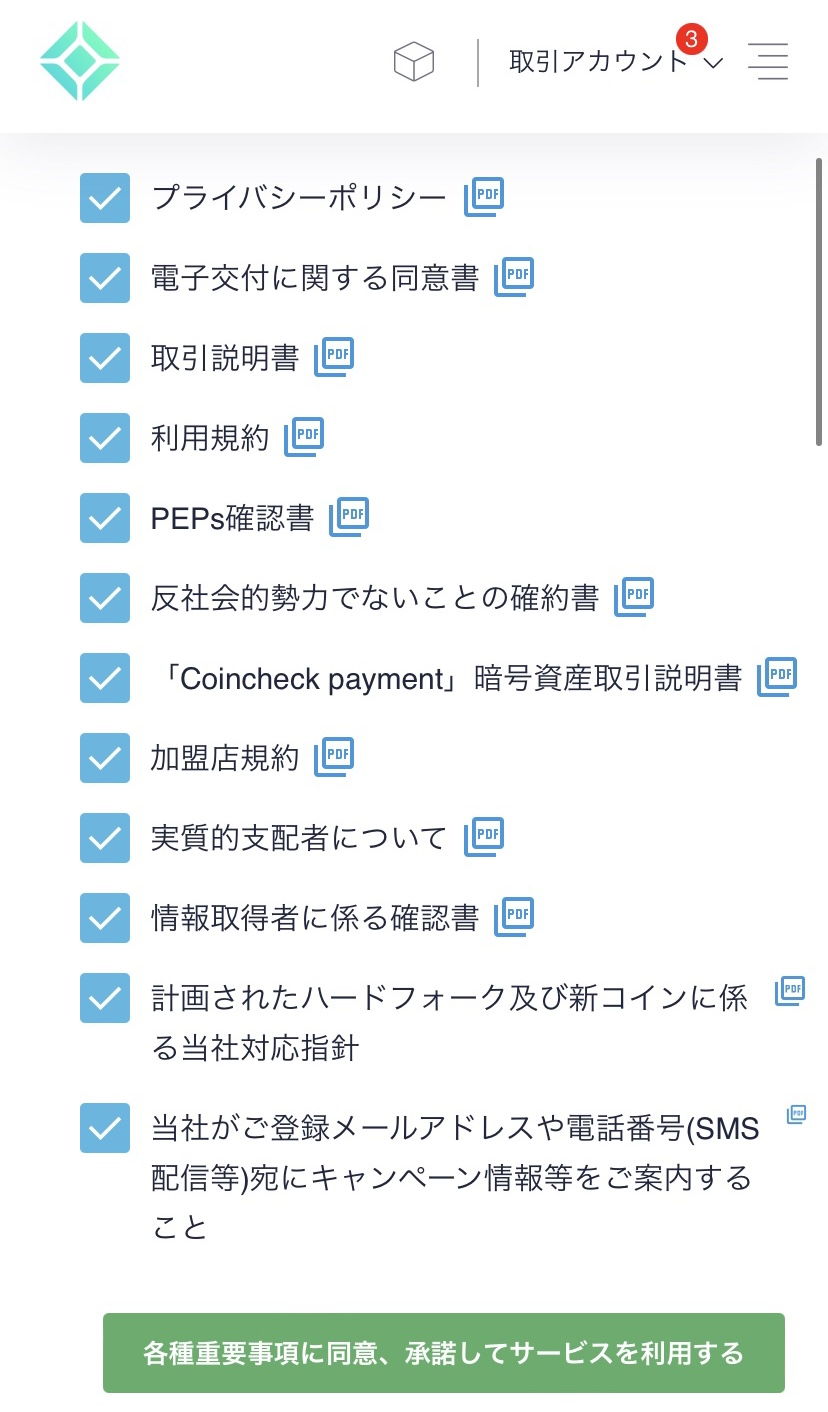Uncheck the プライバシーポリシー checkbox
The image size is (828, 1412).
coord(105,198)
